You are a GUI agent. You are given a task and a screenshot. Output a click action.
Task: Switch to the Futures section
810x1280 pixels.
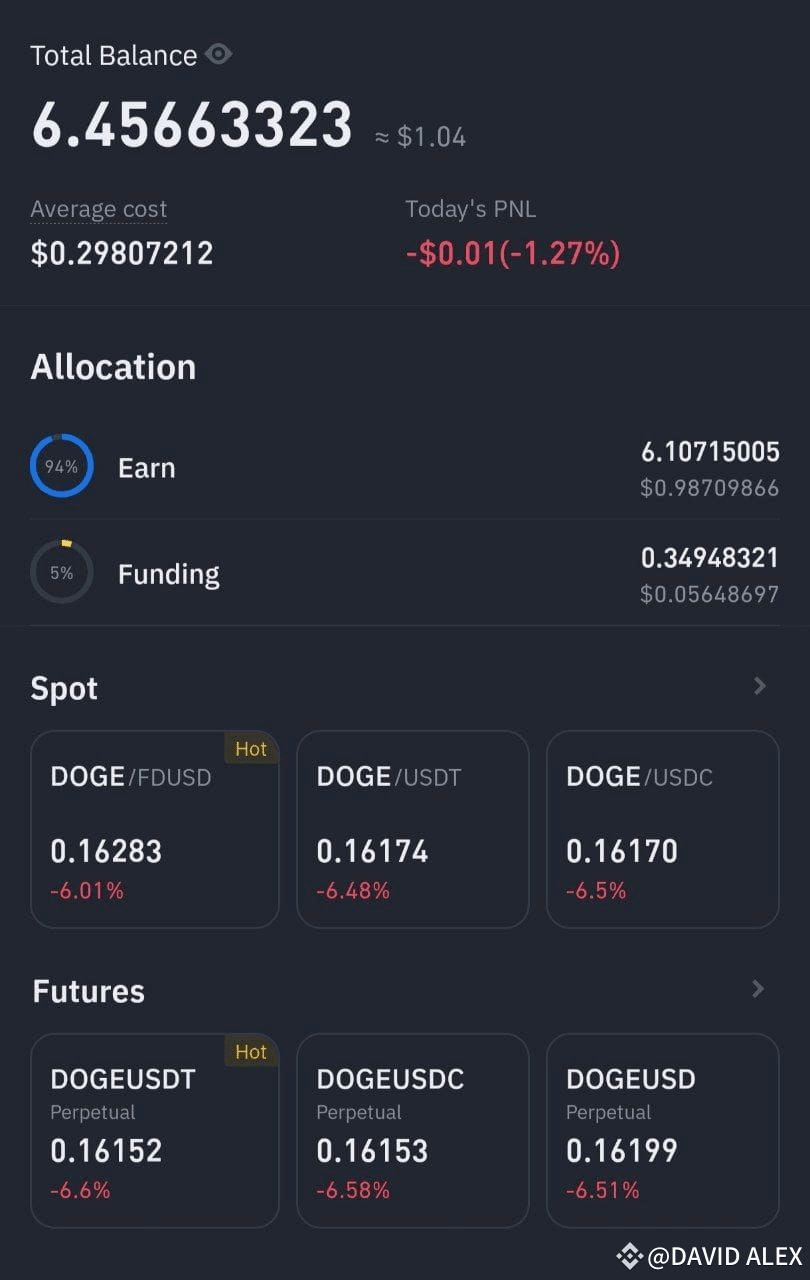88,990
